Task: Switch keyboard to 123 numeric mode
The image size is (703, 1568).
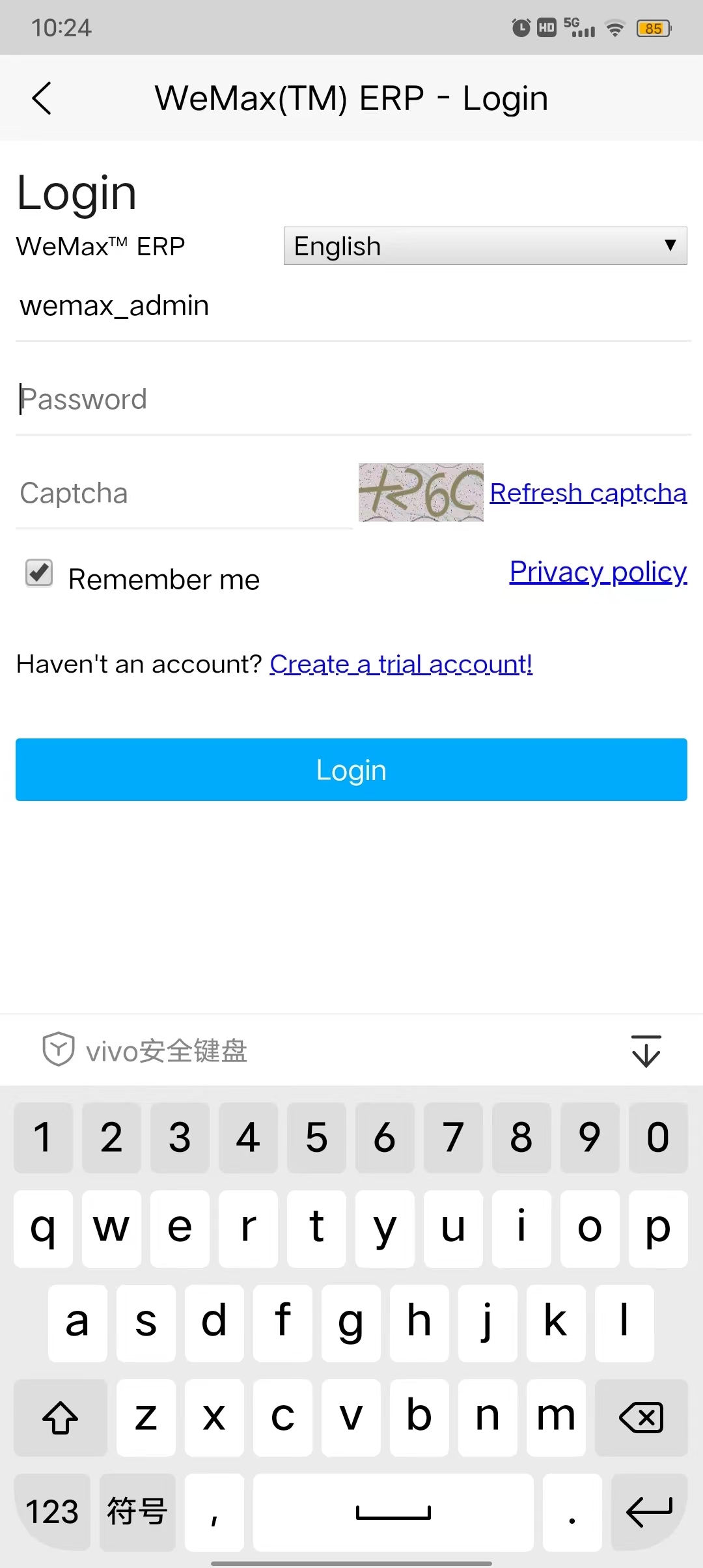Action: click(x=52, y=1511)
